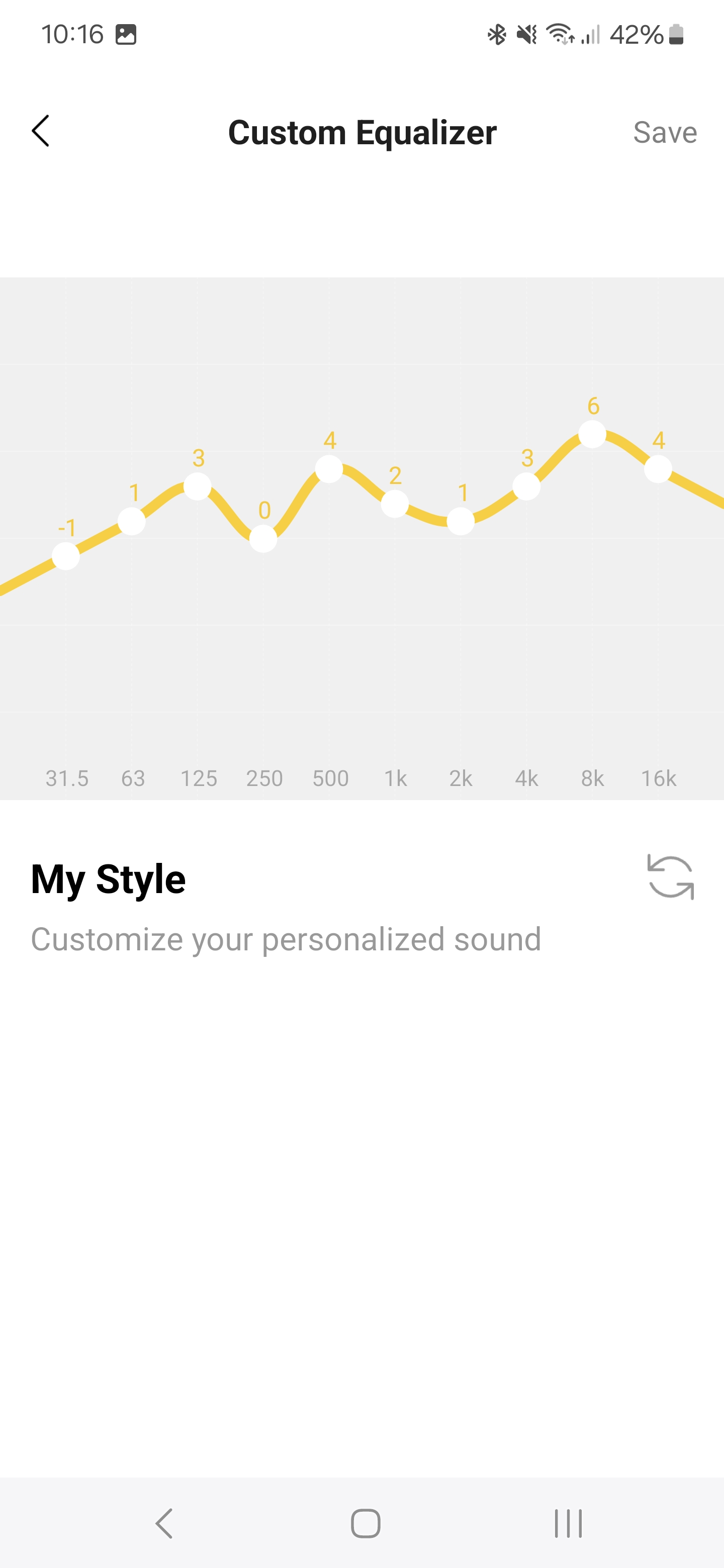Viewport: 724px width, 1568px height.
Task: Select the 500 Hz band handle
Action: coord(329,469)
